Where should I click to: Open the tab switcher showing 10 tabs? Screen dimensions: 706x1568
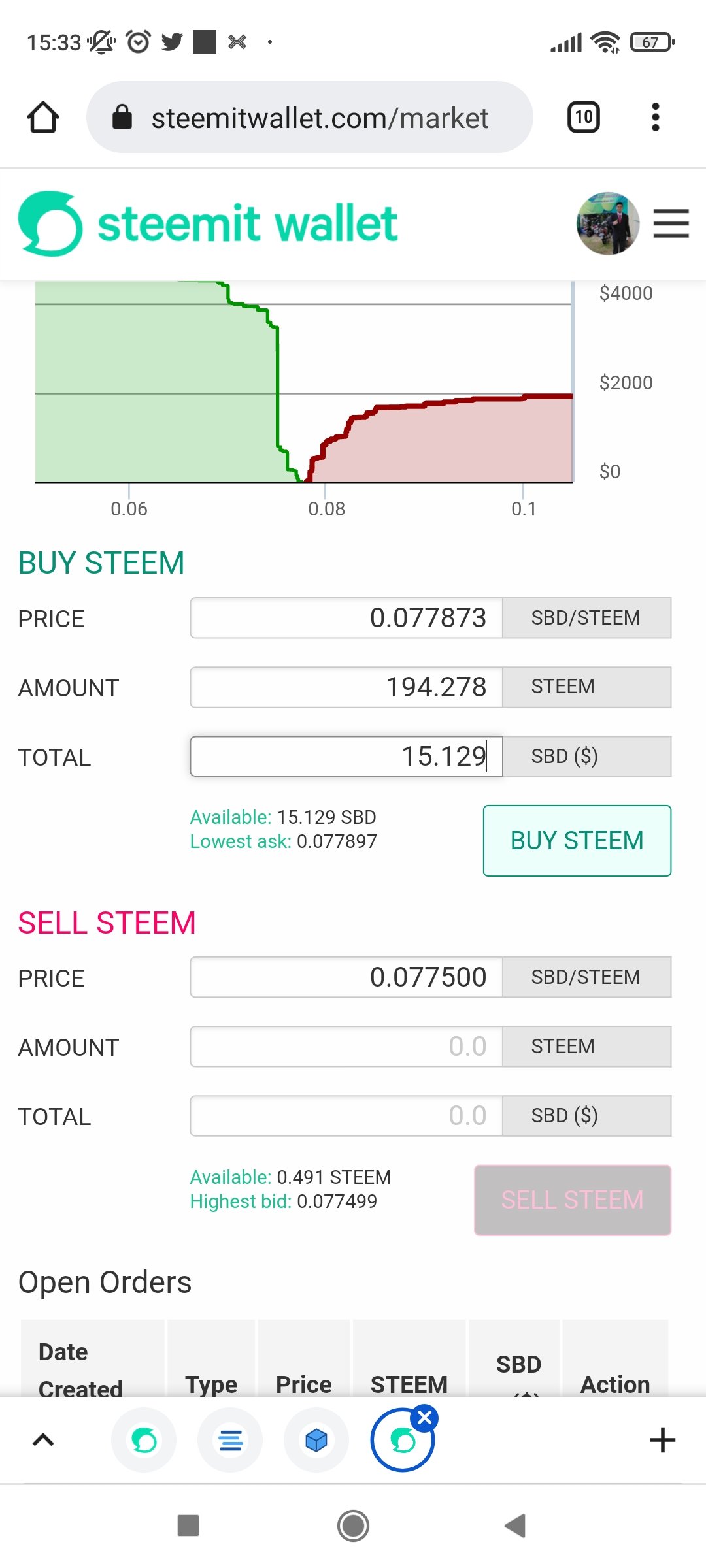(x=583, y=118)
